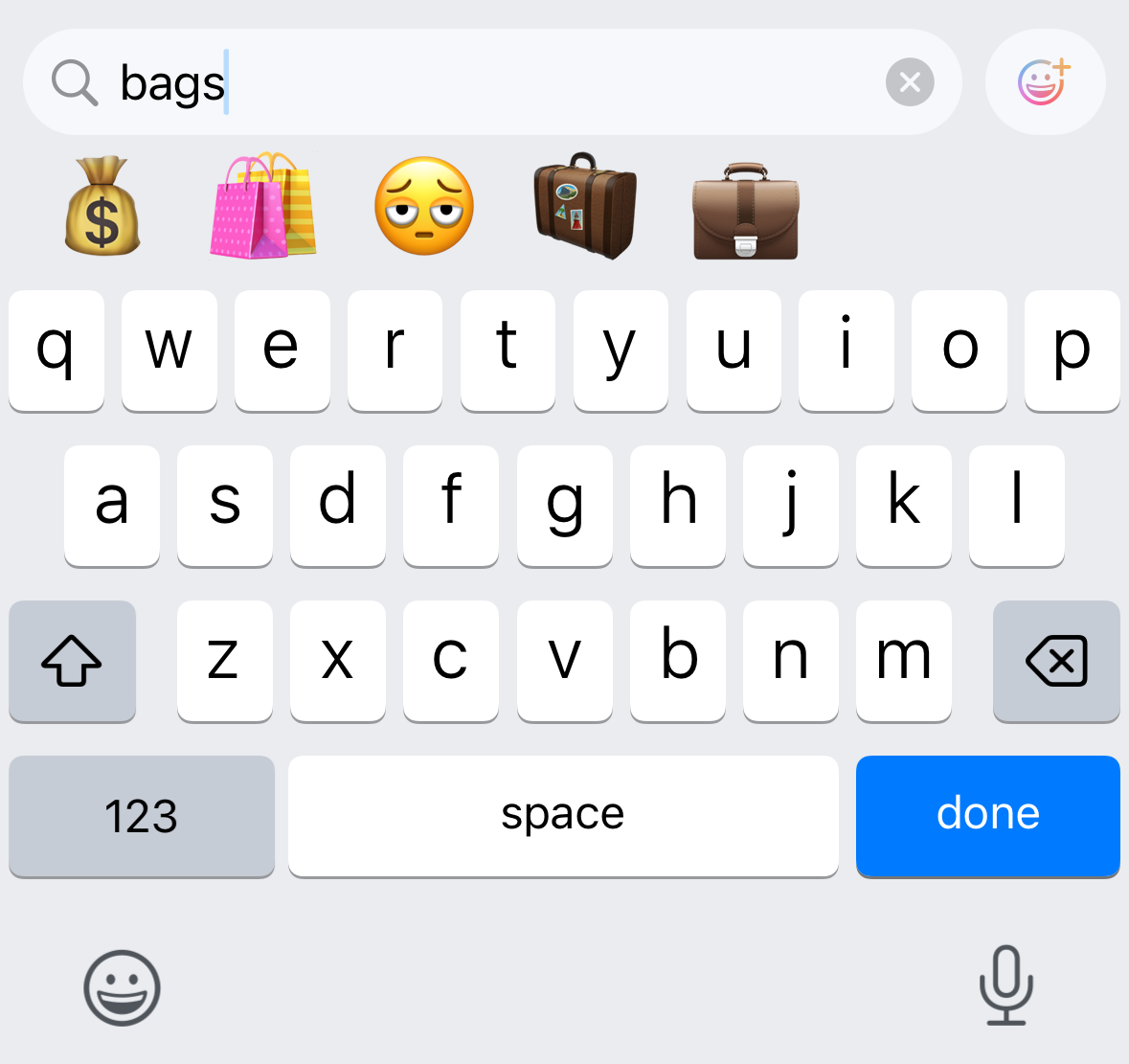Insert the tired face with eye bags emoji
Screen dimensions: 1129x1064
point(424,206)
